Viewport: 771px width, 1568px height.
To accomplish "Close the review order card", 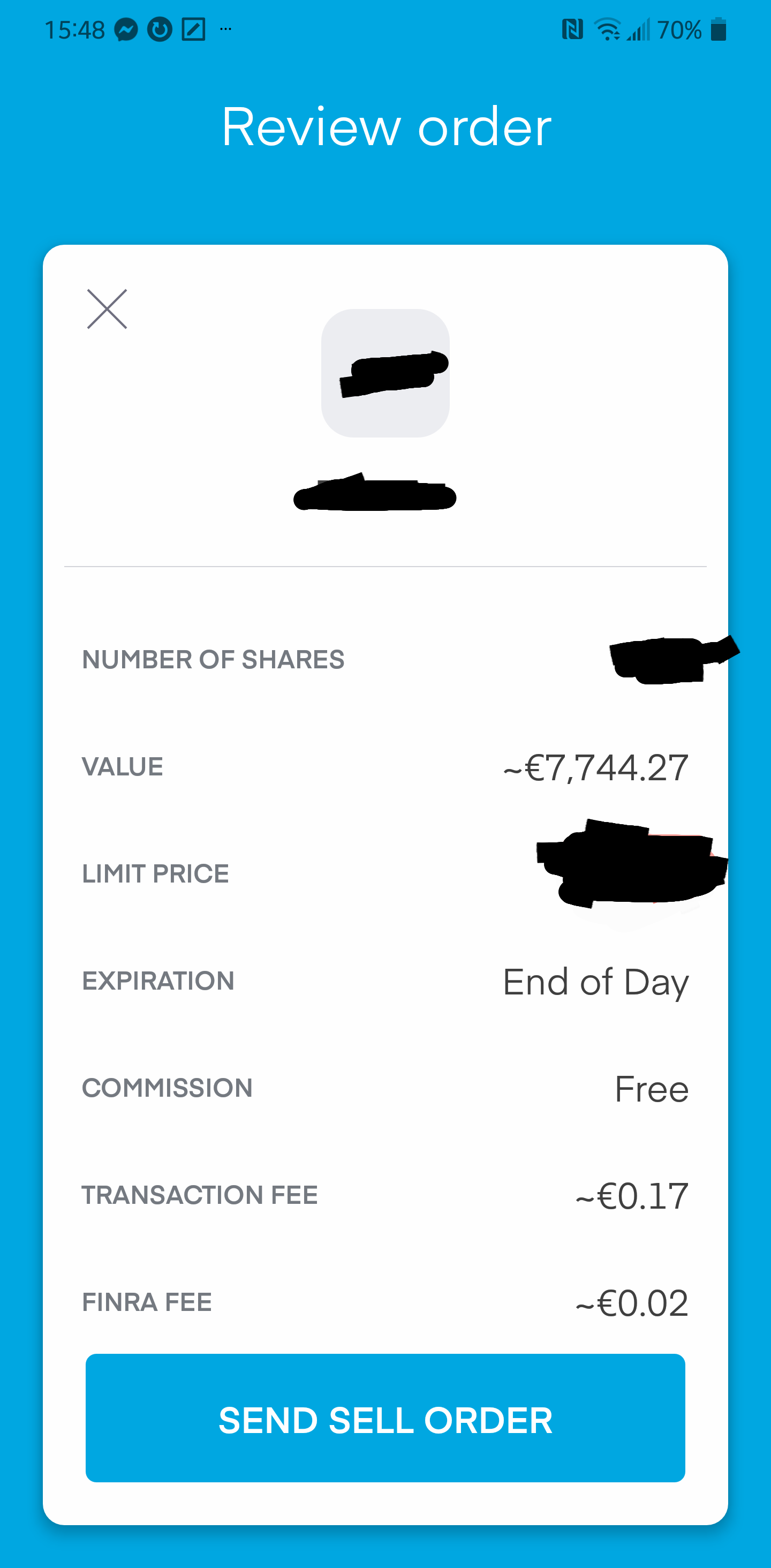I will [107, 309].
